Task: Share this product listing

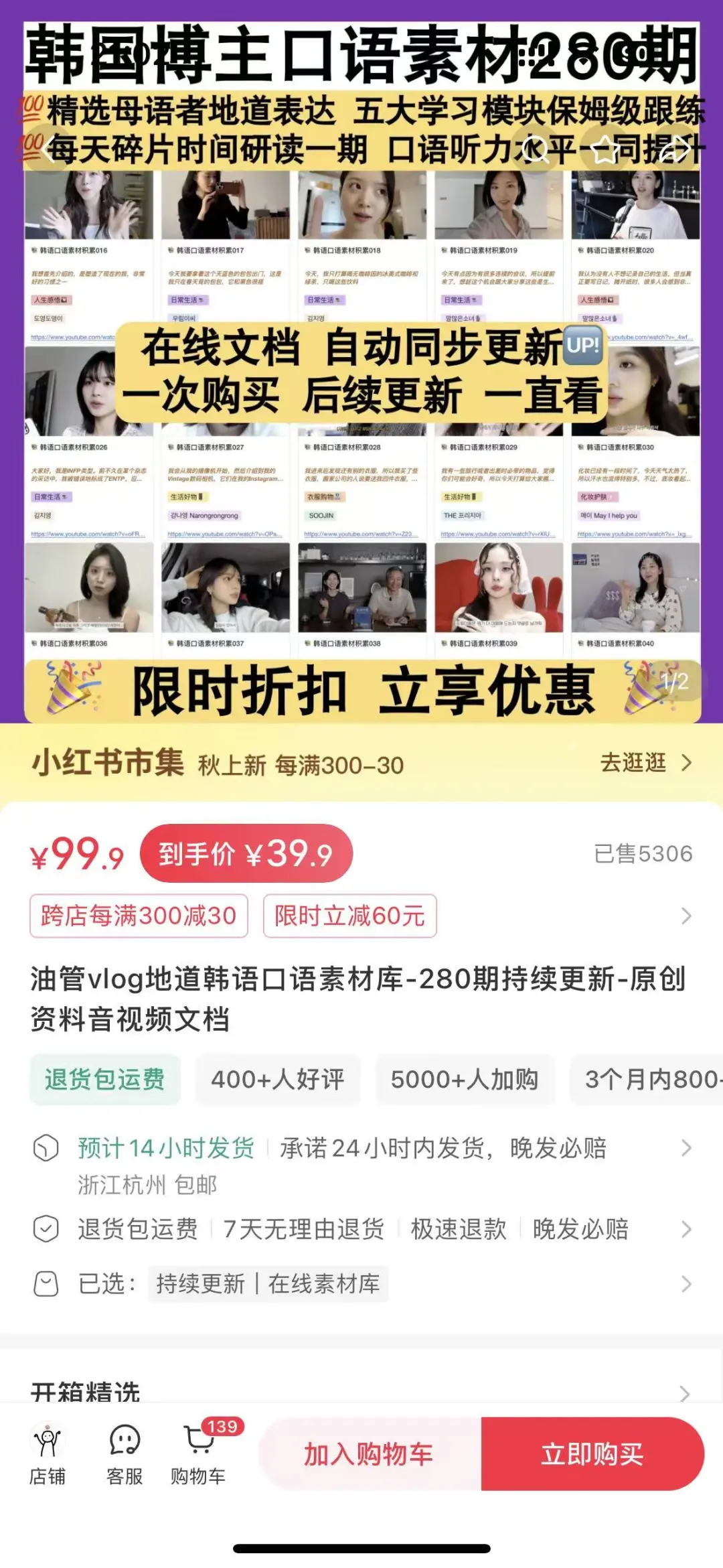Action: tap(675, 149)
